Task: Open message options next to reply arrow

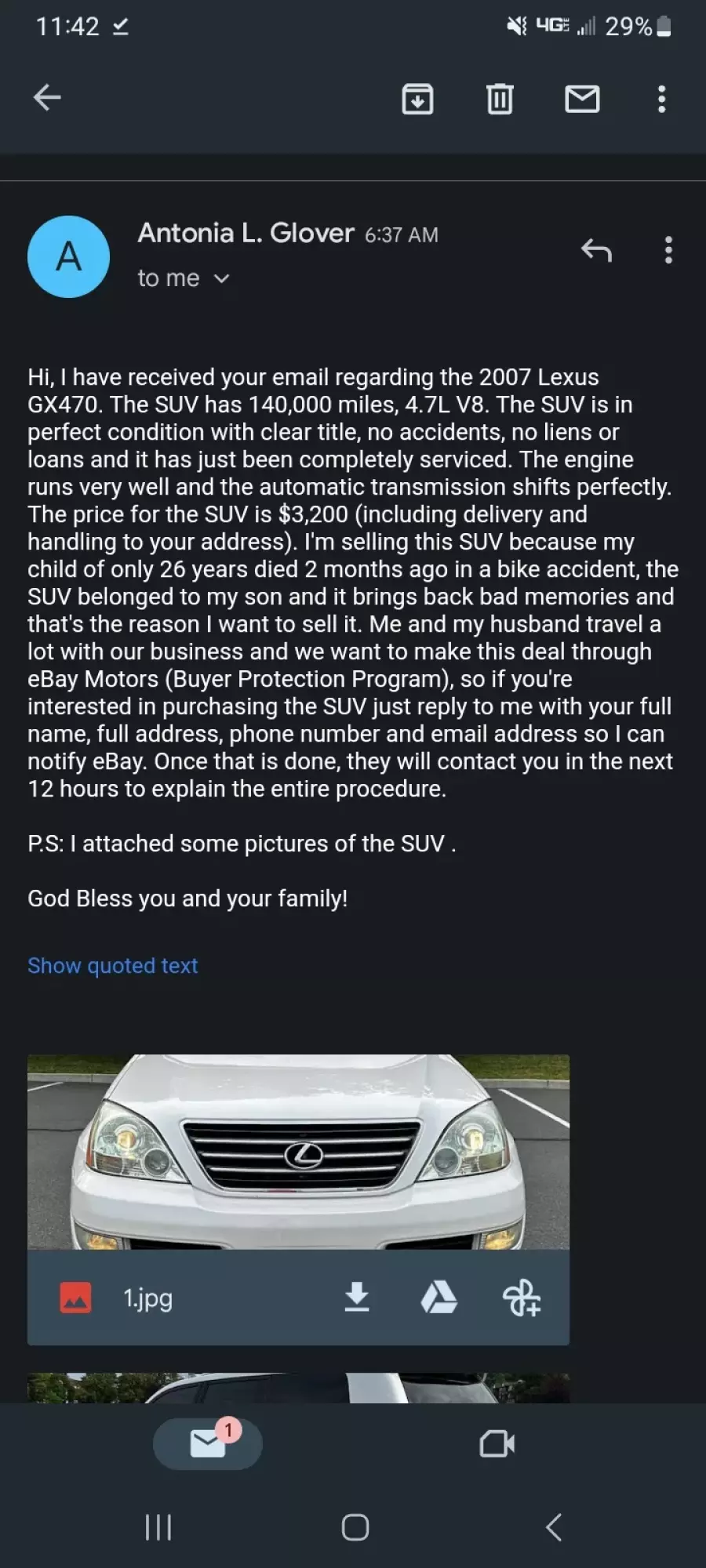Action: (668, 250)
